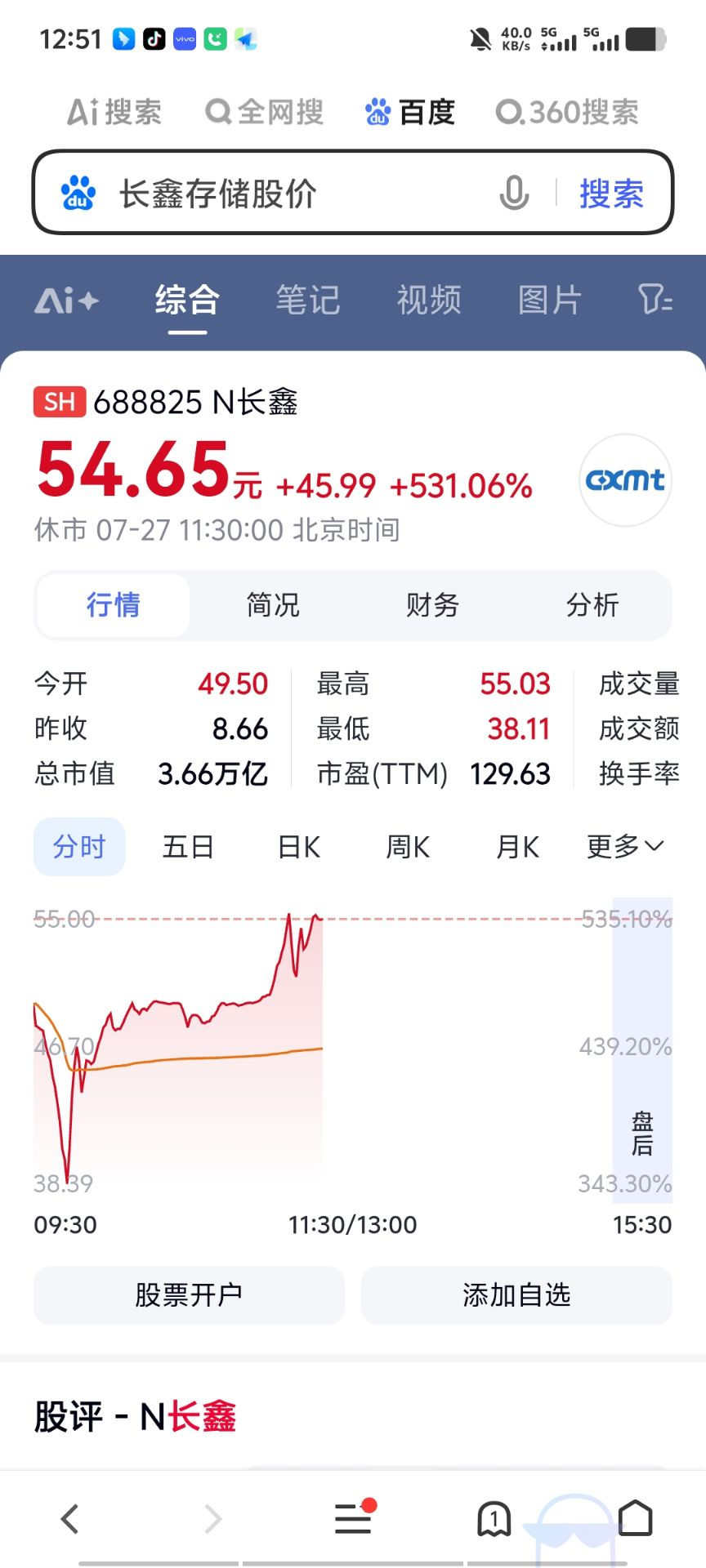Open the filter icon in results bar
This screenshot has width=706, height=1568.
[655, 300]
